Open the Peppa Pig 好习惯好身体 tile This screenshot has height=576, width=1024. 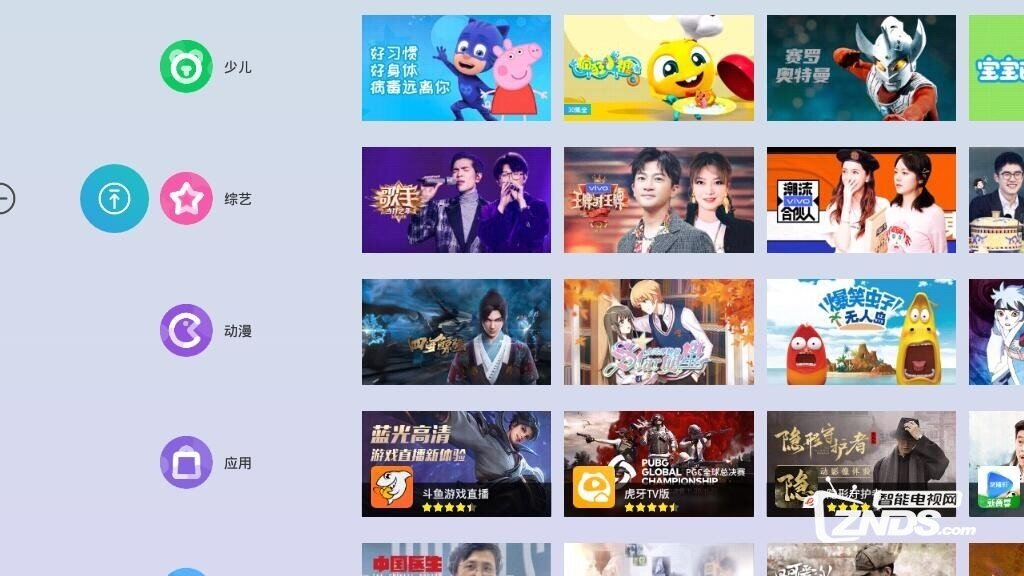tap(456, 68)
